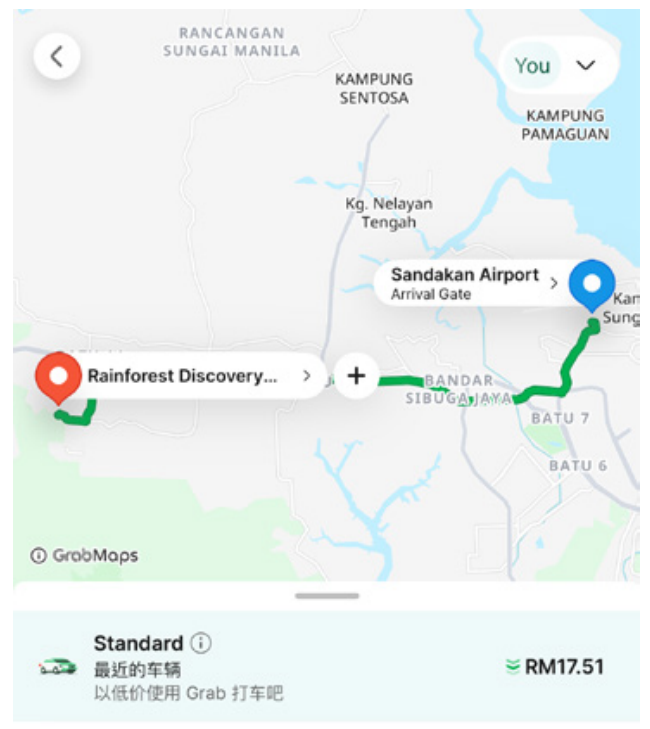
Task: Go back using the top arrow
Action: pos(57,57)
